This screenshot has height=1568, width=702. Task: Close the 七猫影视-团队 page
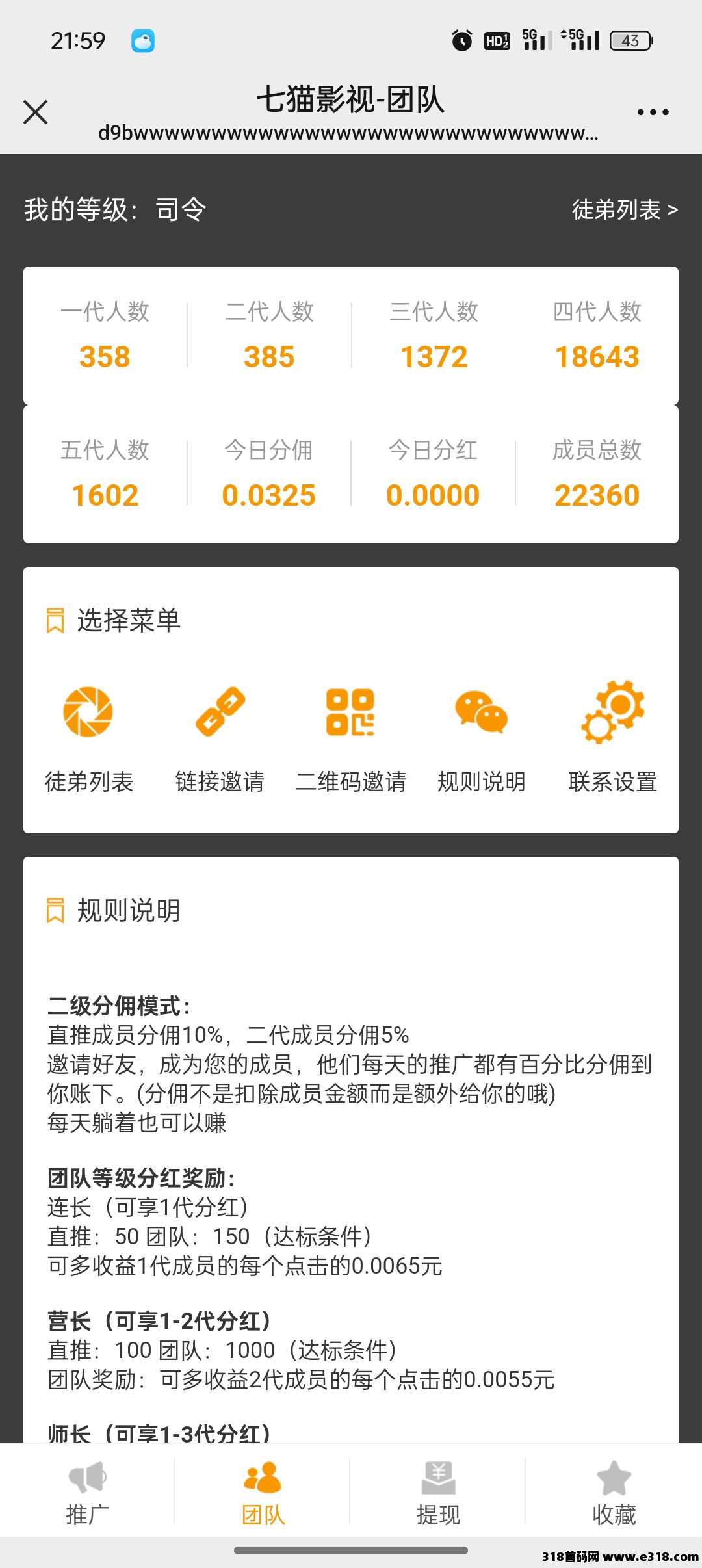point(36,112)
